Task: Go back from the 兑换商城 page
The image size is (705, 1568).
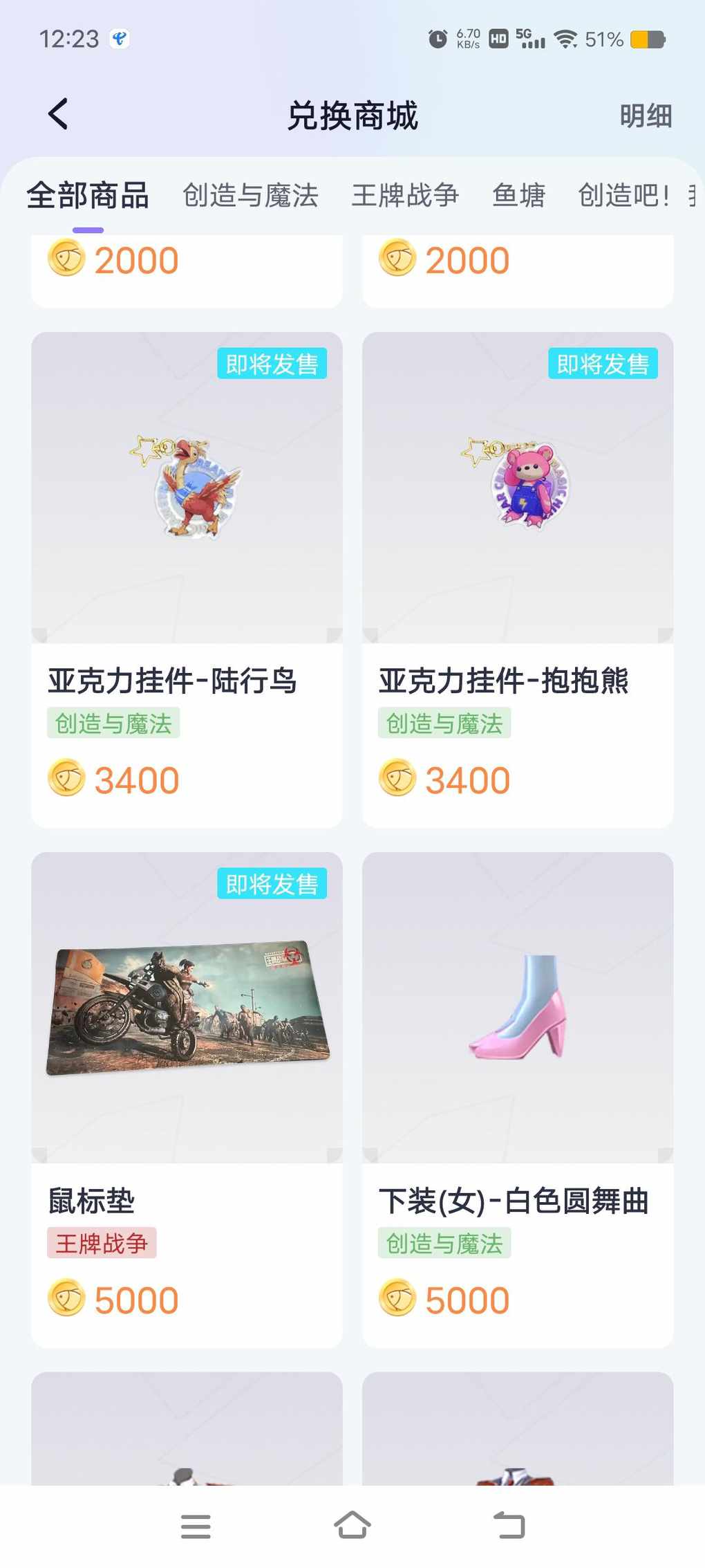Action: 59,114
